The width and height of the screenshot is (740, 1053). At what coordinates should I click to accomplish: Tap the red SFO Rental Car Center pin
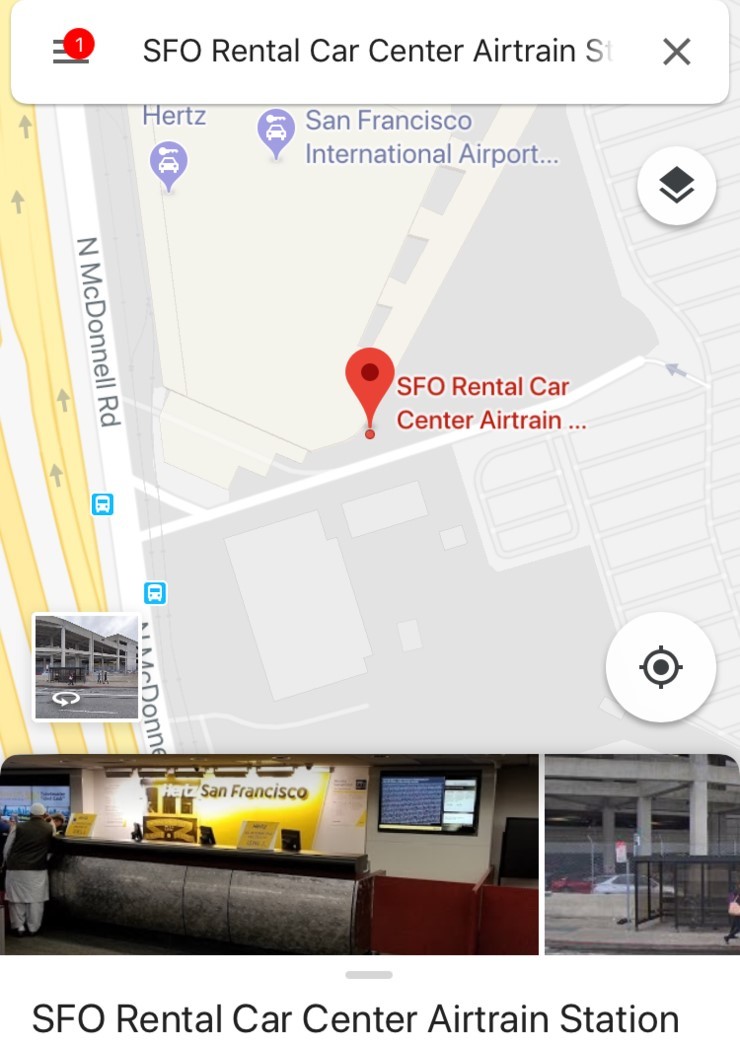[x=370, y=385]
